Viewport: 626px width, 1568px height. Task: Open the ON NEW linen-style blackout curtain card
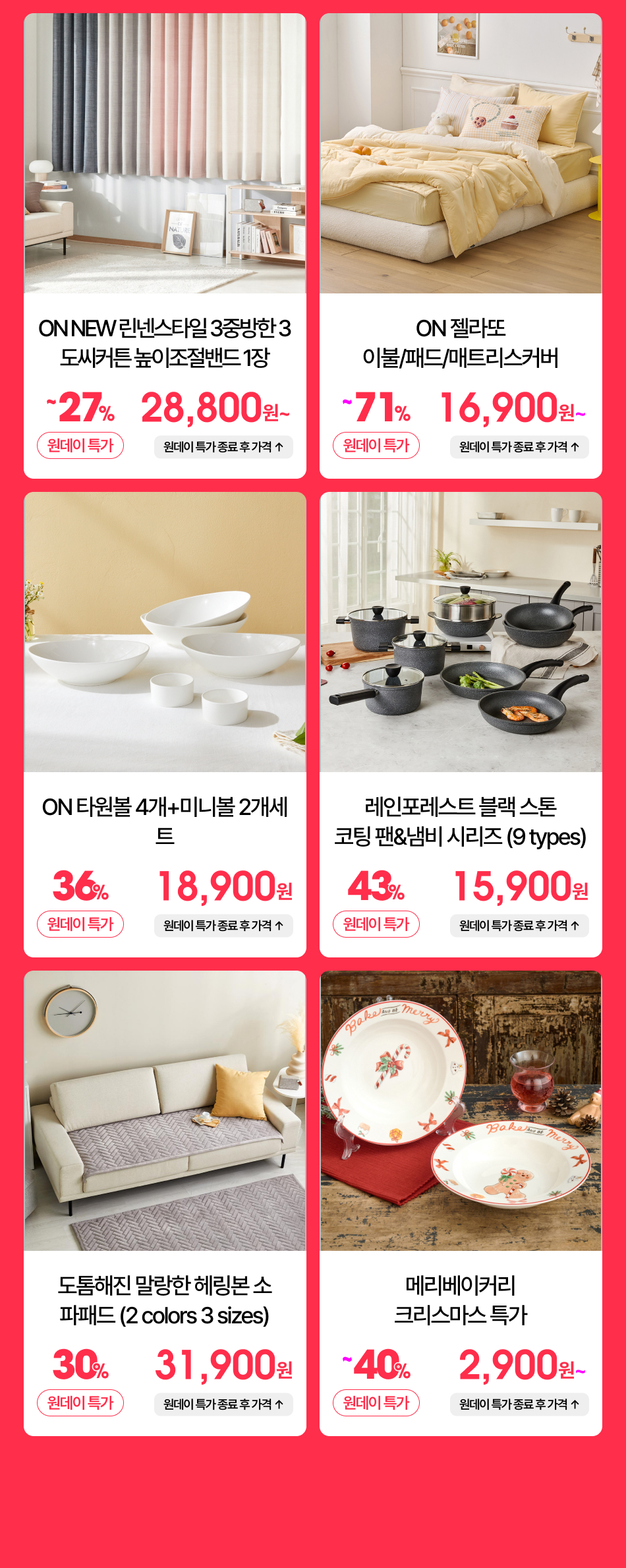165,245
